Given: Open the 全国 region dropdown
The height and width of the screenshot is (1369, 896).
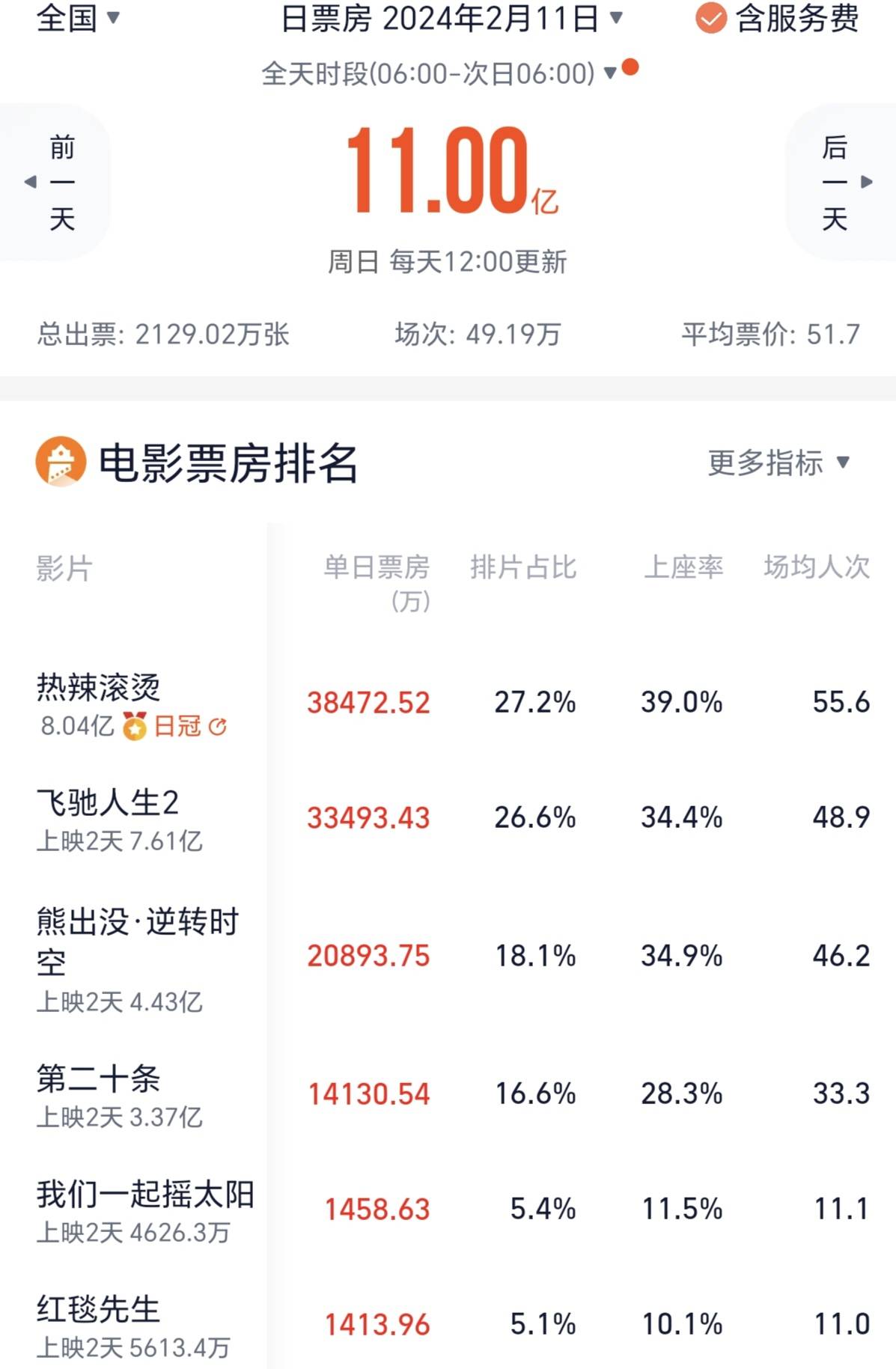Looking at the screenshot, I should point(78,18).
